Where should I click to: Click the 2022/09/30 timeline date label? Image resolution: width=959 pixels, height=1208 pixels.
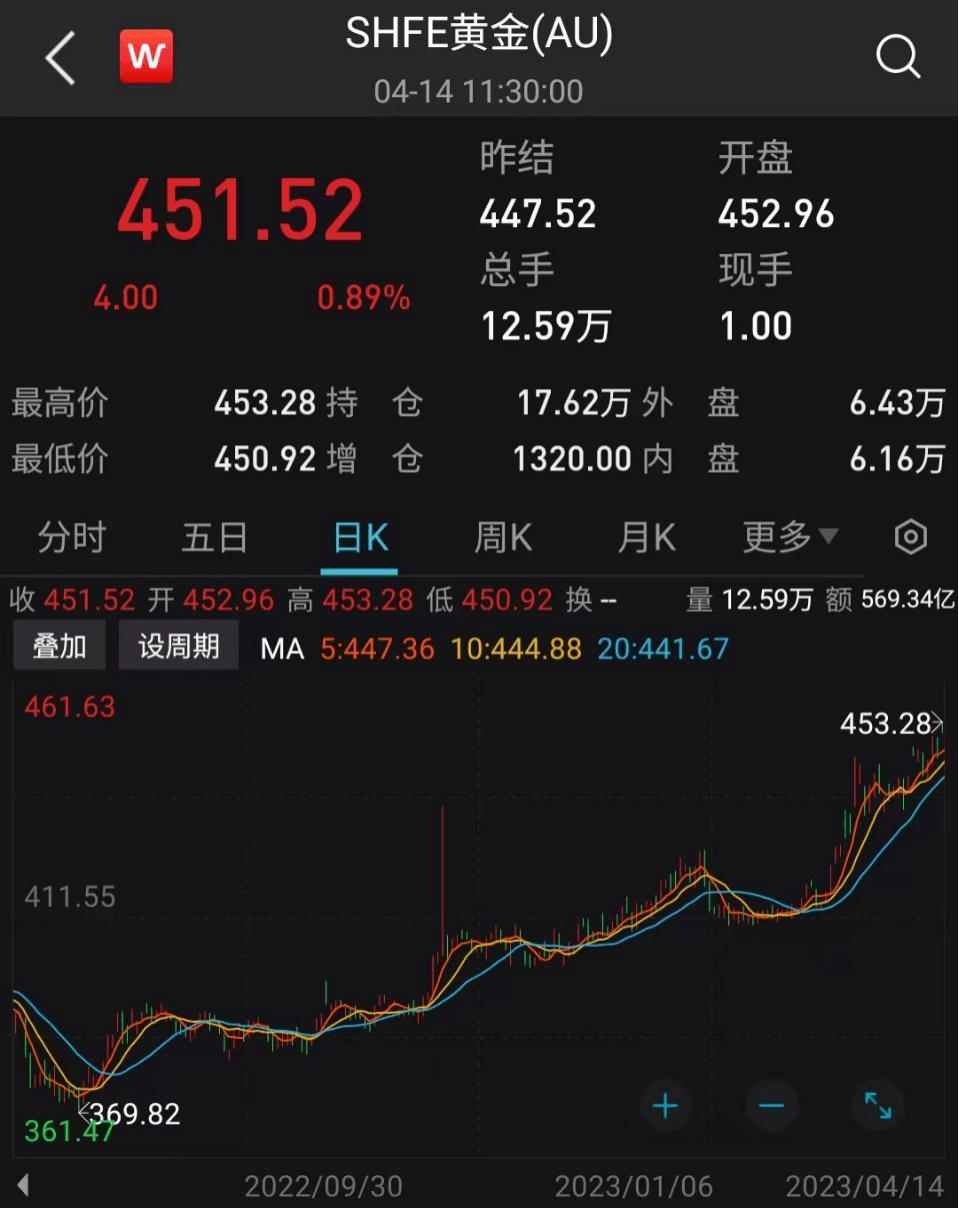pos(320,1188)
